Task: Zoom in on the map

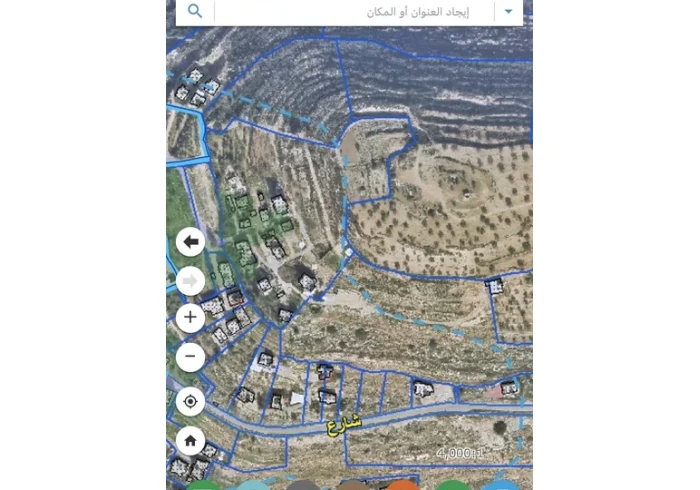Action: pos(190,318)
